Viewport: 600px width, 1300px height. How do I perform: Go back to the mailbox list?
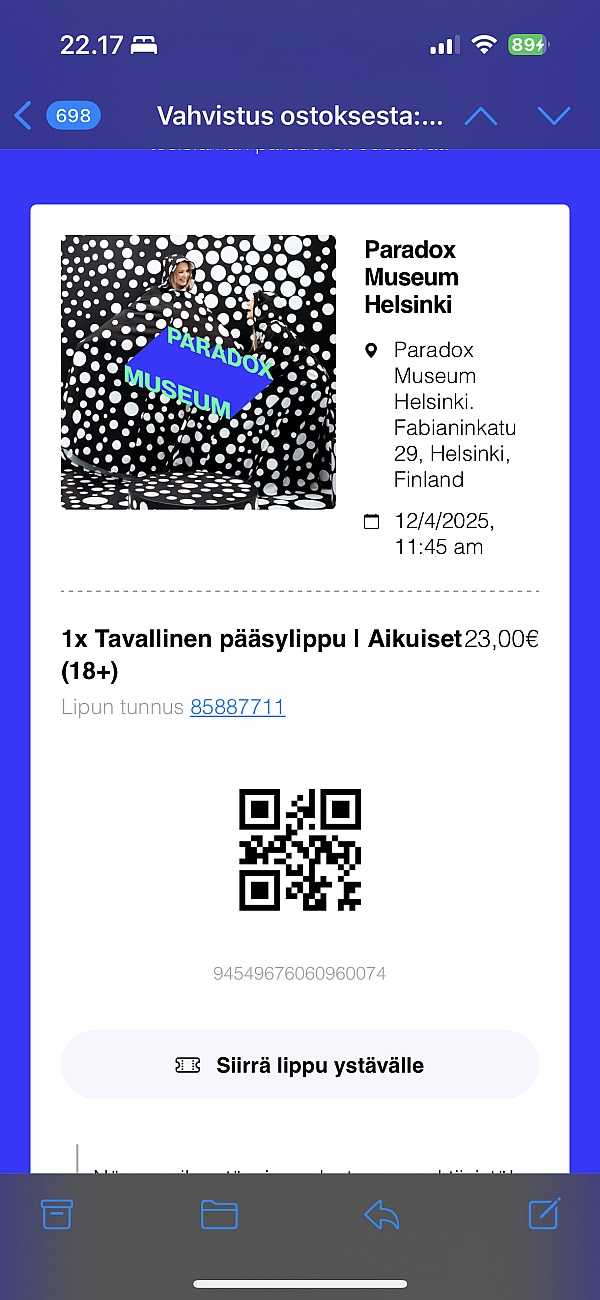pos(24,116)
